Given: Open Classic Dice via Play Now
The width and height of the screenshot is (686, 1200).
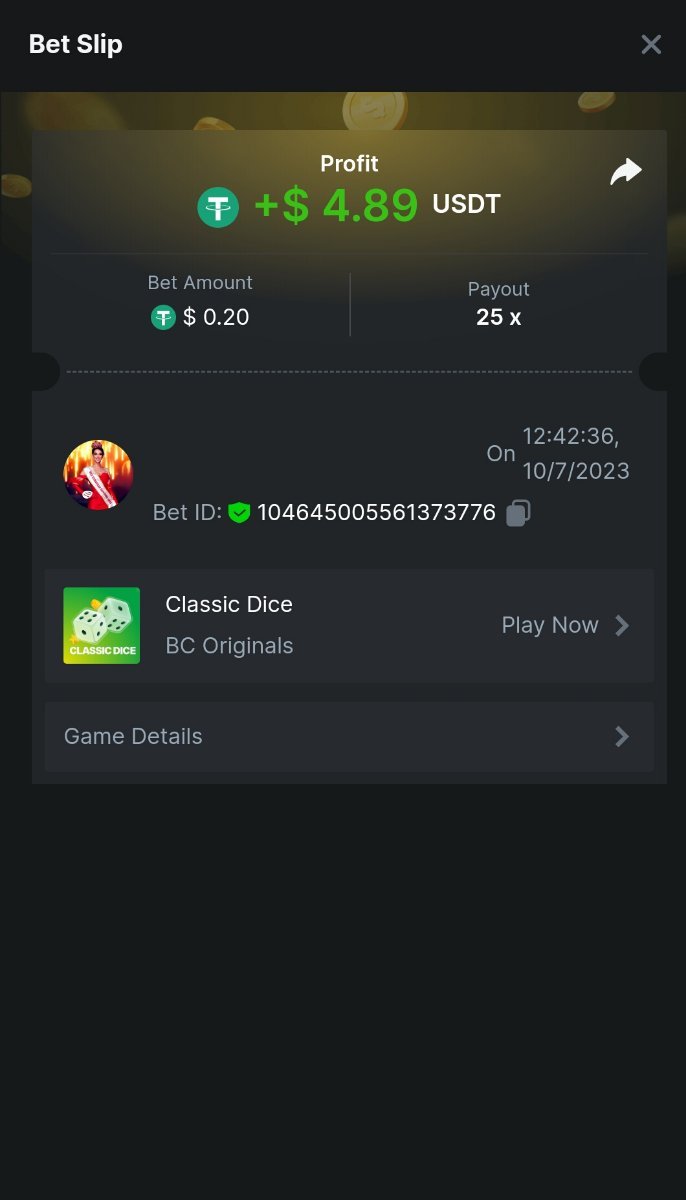Looking at the screenshot, I should pos(565,626).
